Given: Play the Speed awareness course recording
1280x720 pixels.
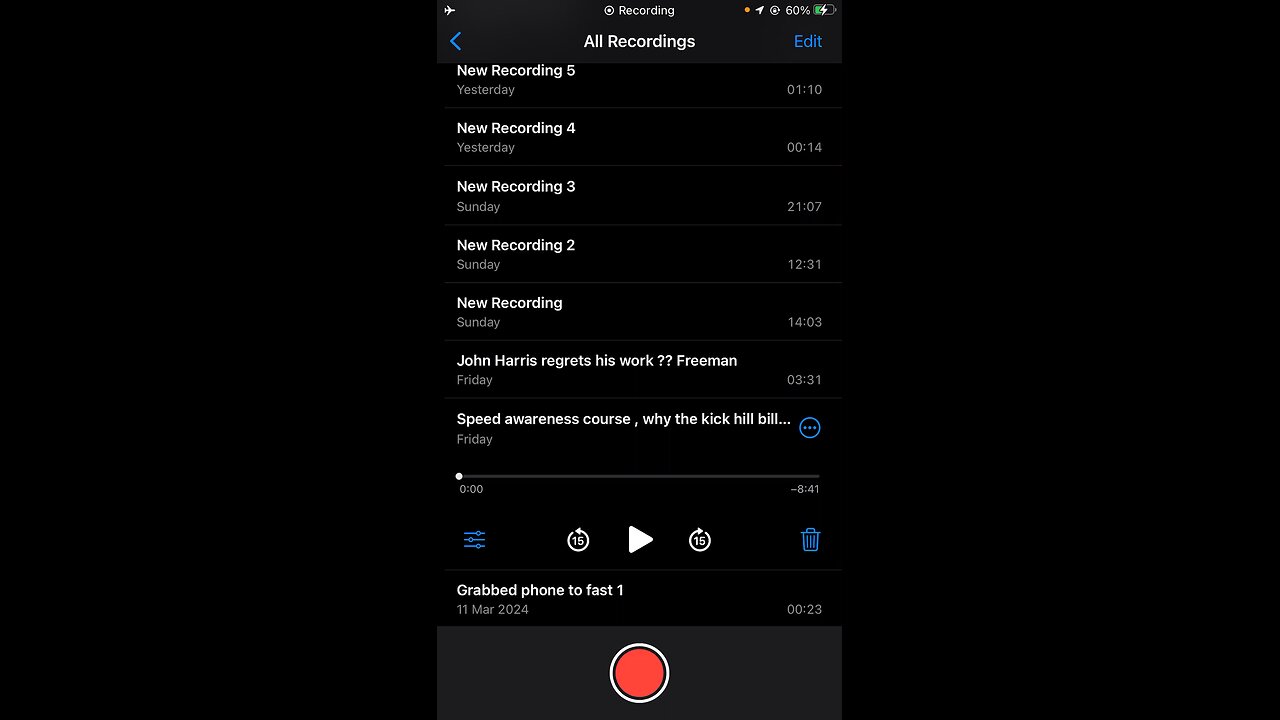Looking at the screenshot, I should [x=640, y=540].
